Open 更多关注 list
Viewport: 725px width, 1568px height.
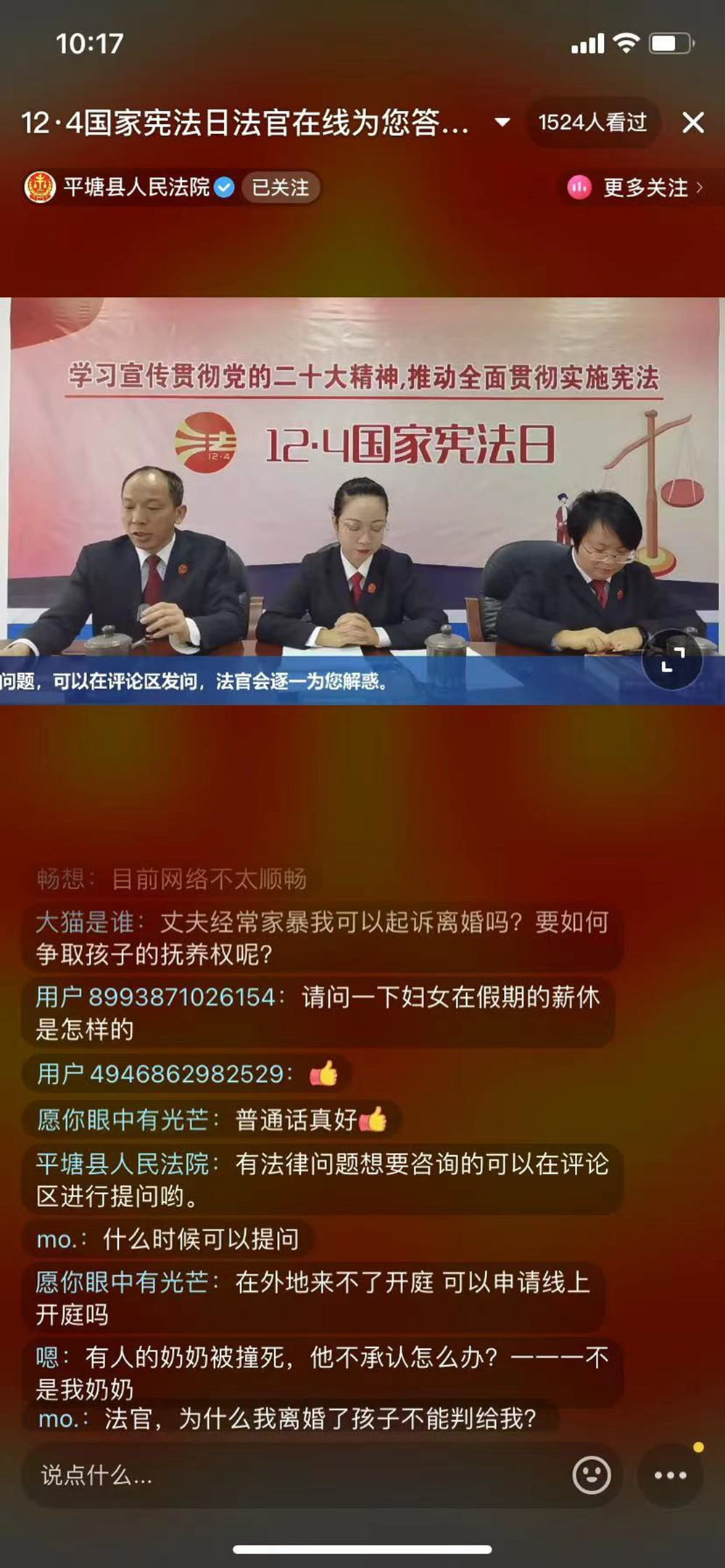[x=635, y=188]
